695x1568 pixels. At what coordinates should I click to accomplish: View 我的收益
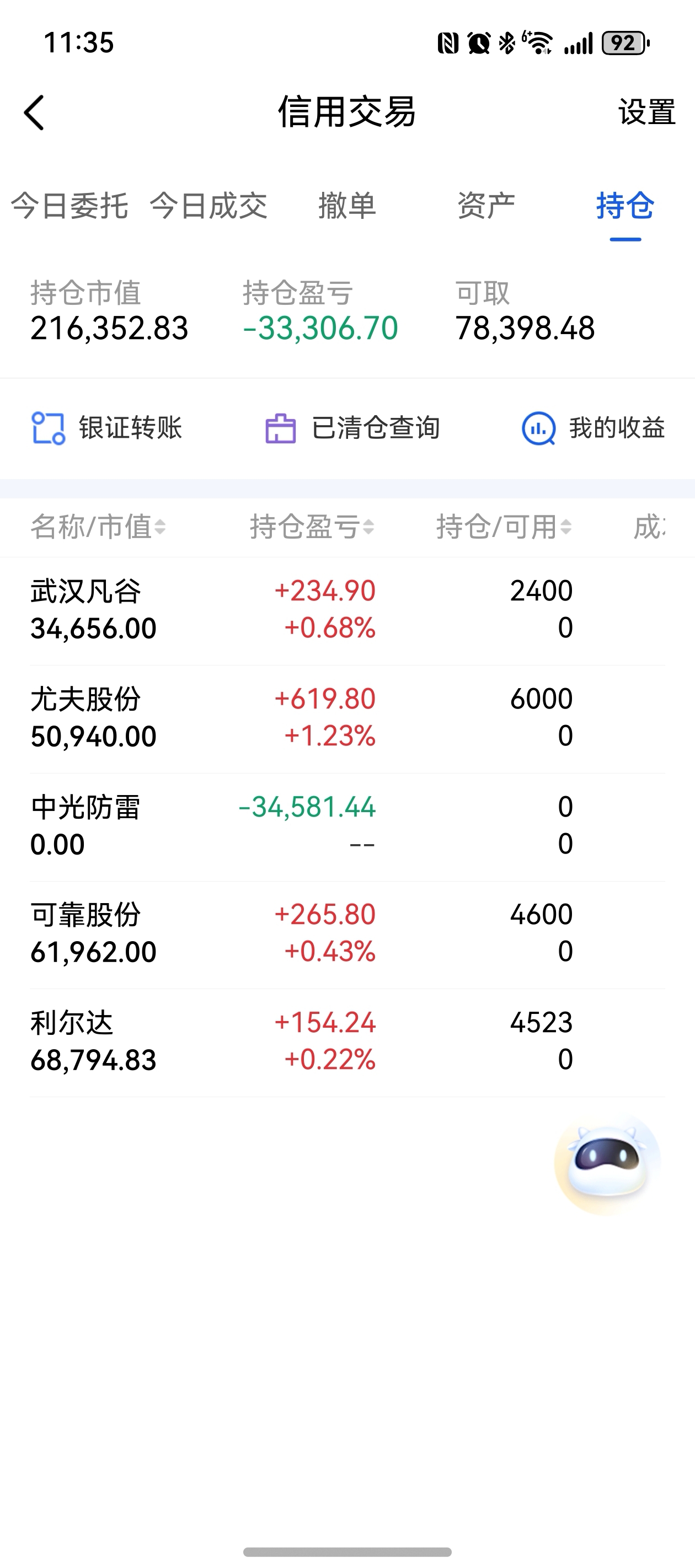(x=594, y=428)
